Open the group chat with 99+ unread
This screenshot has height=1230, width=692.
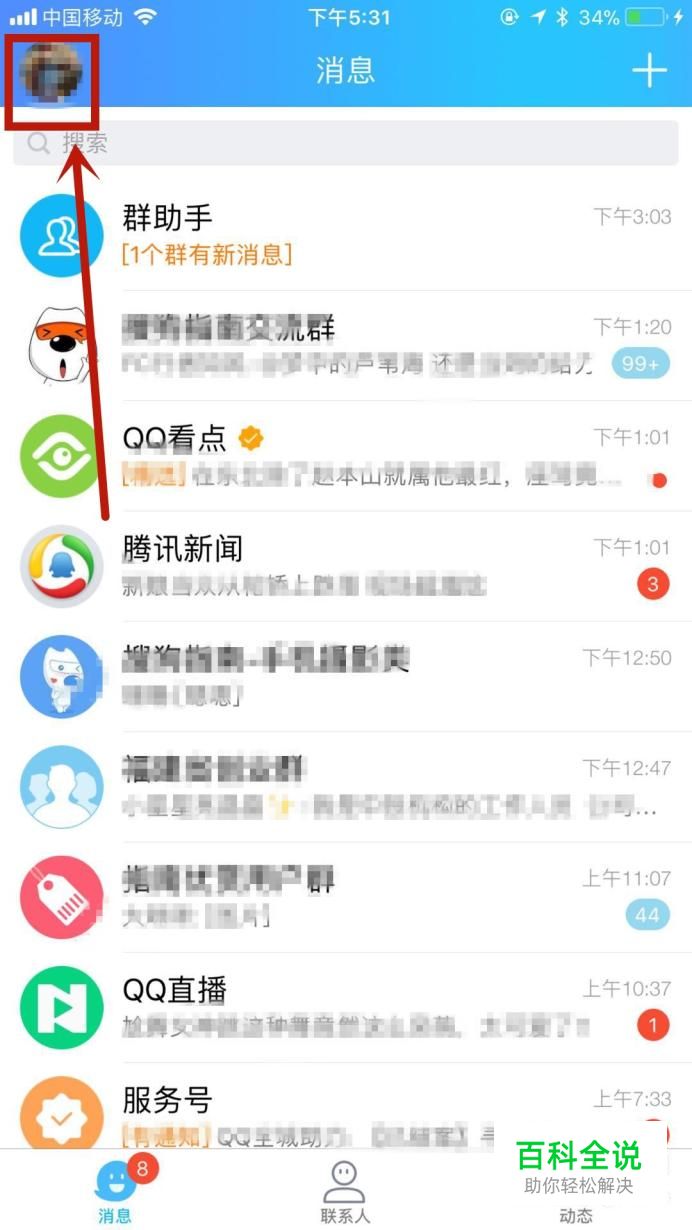pyautogui.click(x=345, y=346)
